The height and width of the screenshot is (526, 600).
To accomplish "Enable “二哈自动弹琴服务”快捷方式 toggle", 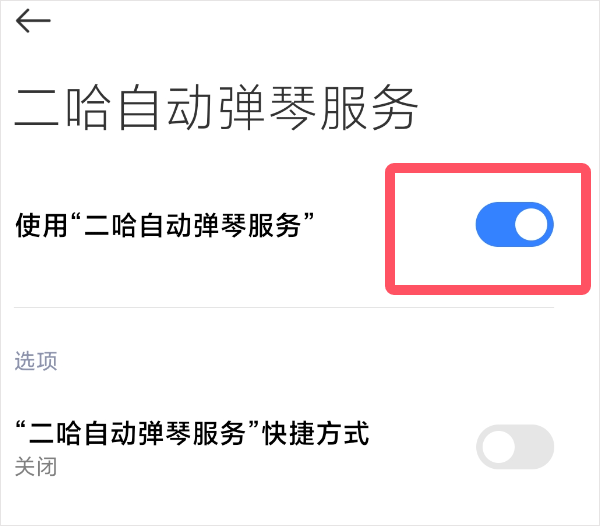I will coord(514,446).
